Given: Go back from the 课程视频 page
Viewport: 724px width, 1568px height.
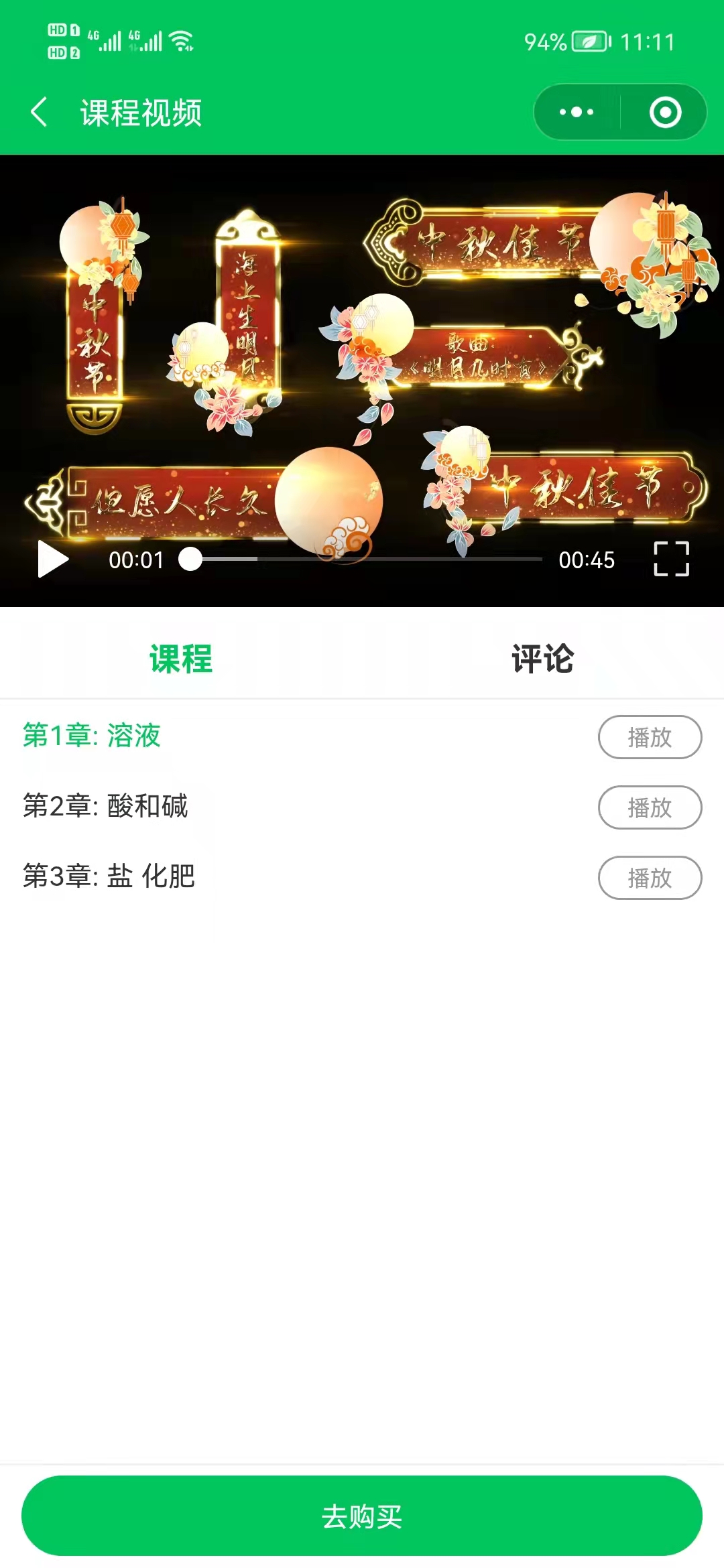Looking at the screenshot, I should point(40,112).
